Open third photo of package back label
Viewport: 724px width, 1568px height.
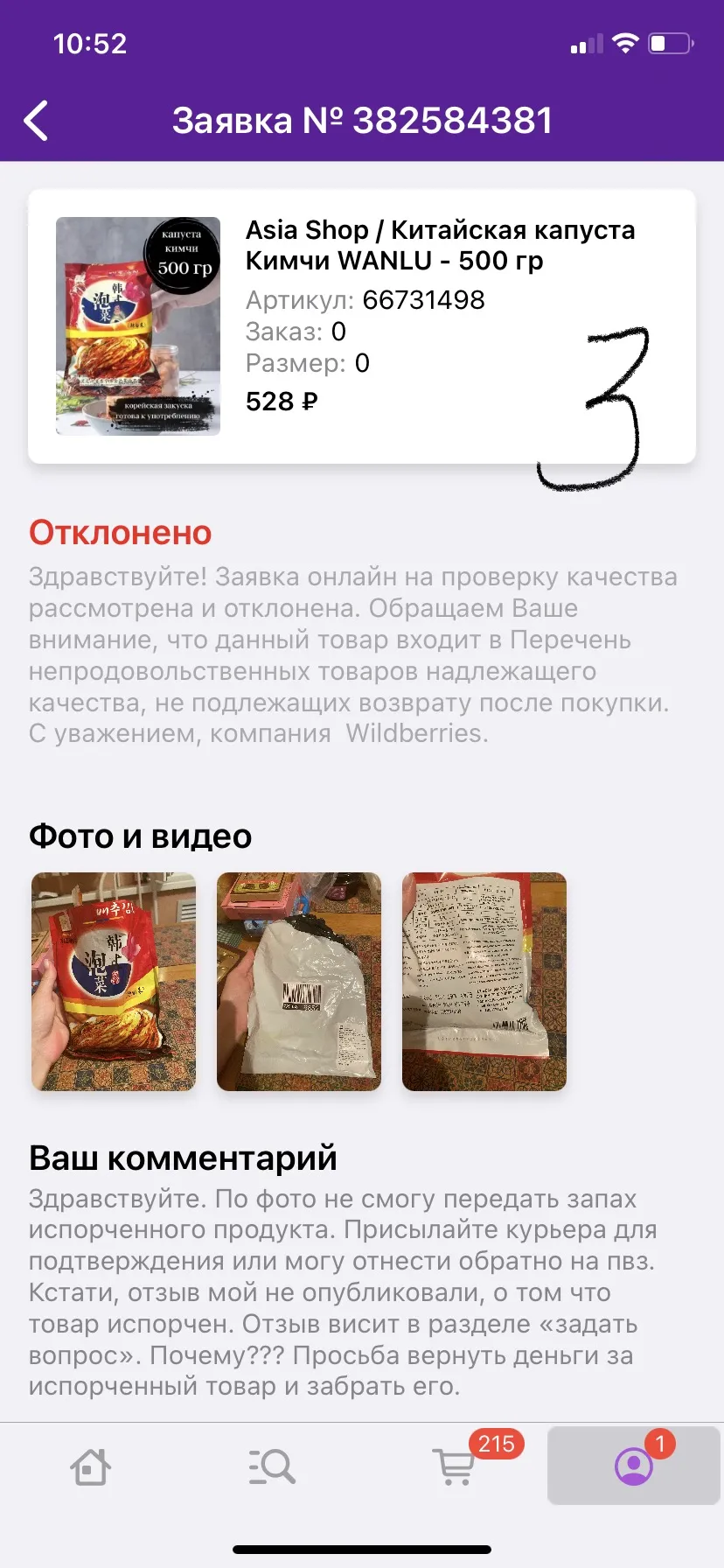pos(484,981)
